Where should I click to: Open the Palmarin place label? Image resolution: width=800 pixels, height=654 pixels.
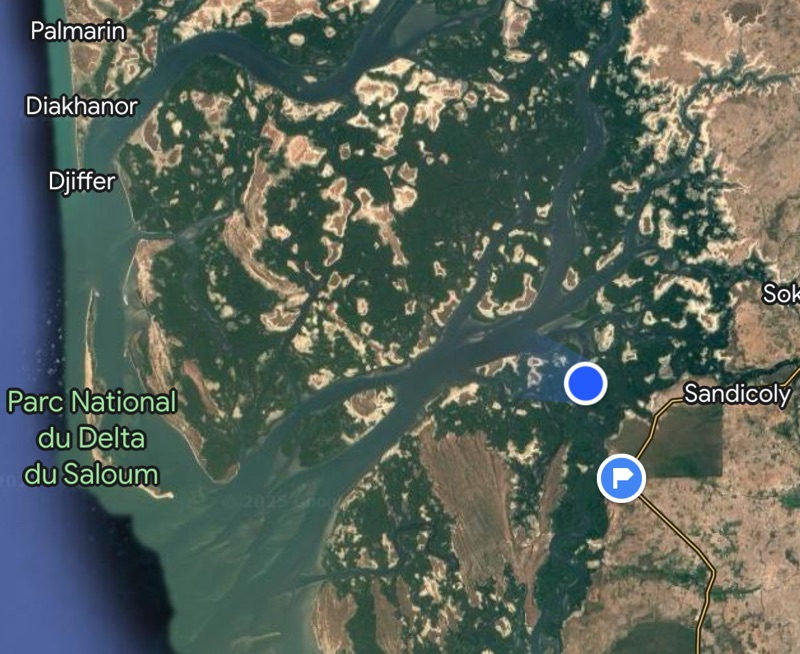point(78,31)
